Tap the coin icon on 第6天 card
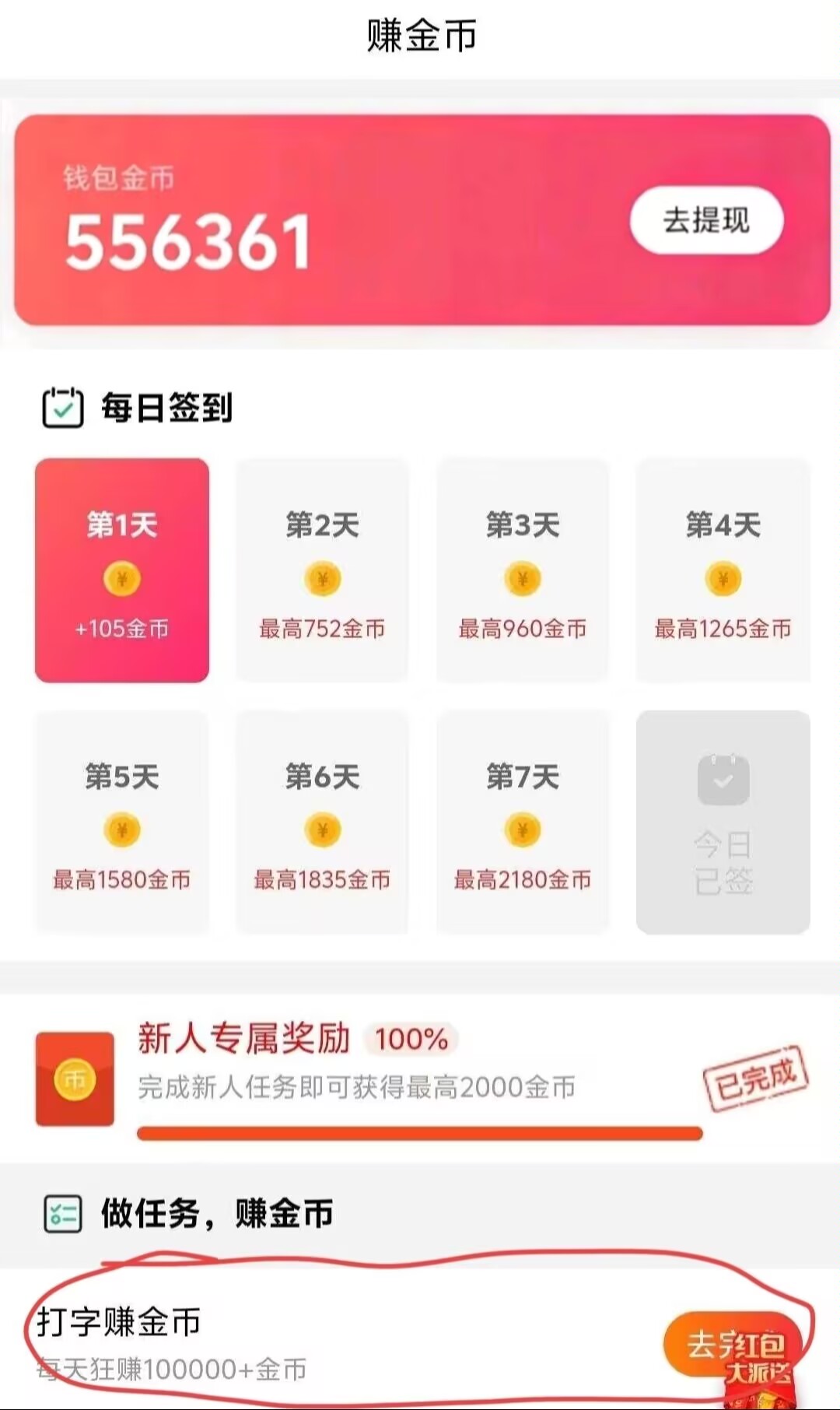 [322, 830]
